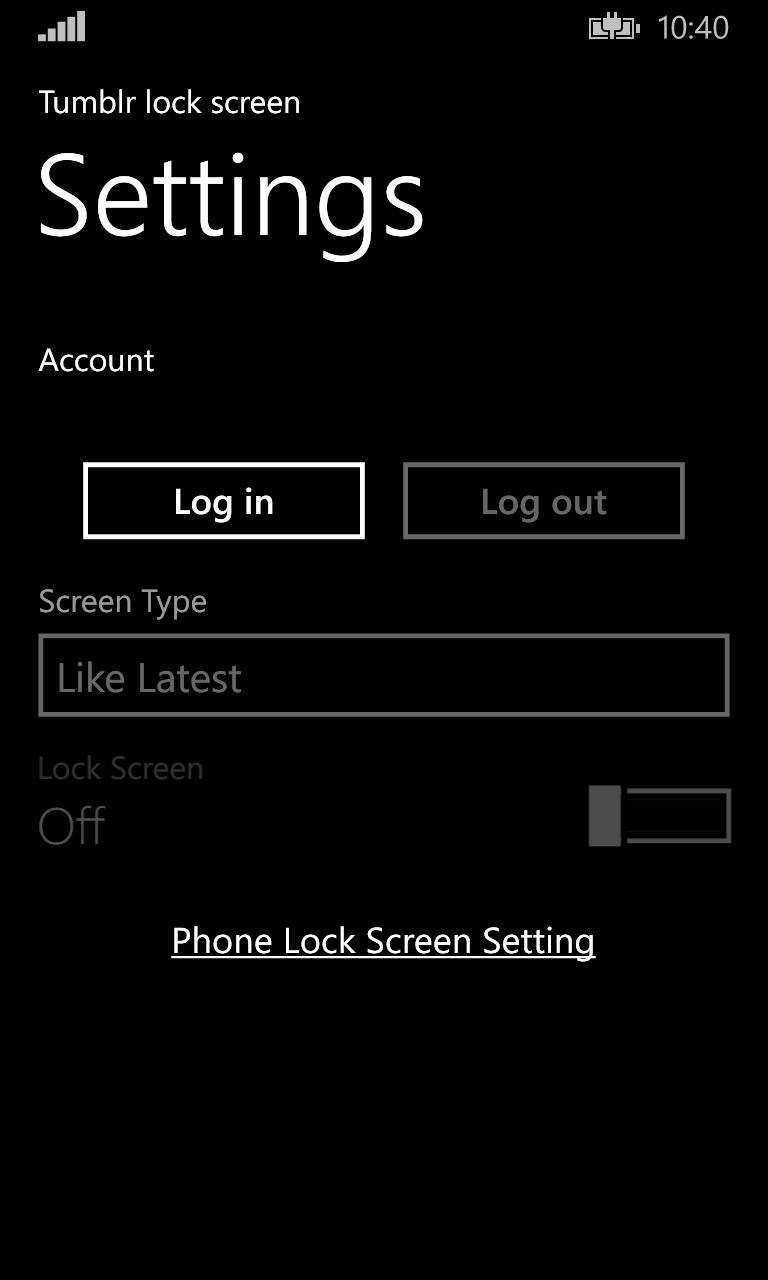Tap the Log out button

pyautogui.click(x=543, y=501)
